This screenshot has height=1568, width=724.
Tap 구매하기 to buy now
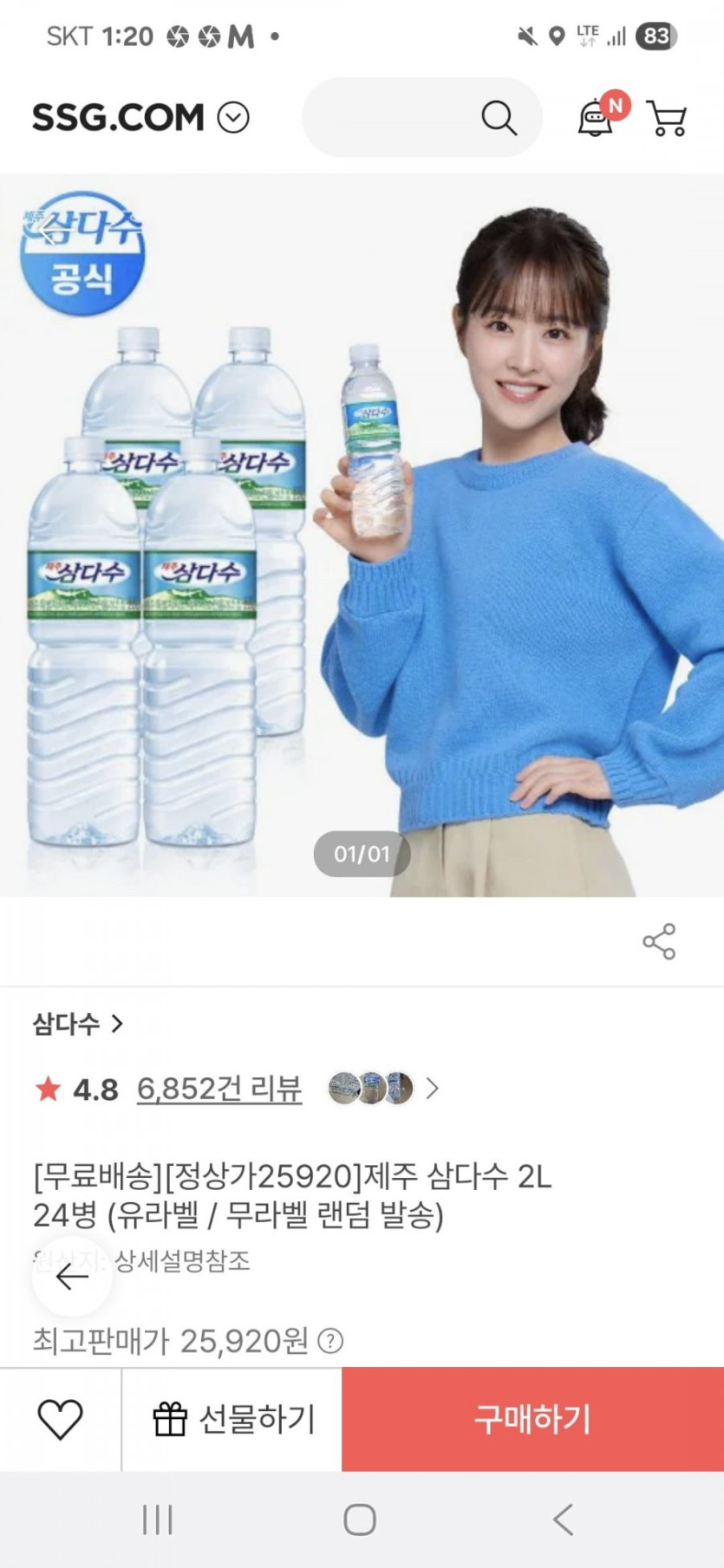(x=532, y=1420)
